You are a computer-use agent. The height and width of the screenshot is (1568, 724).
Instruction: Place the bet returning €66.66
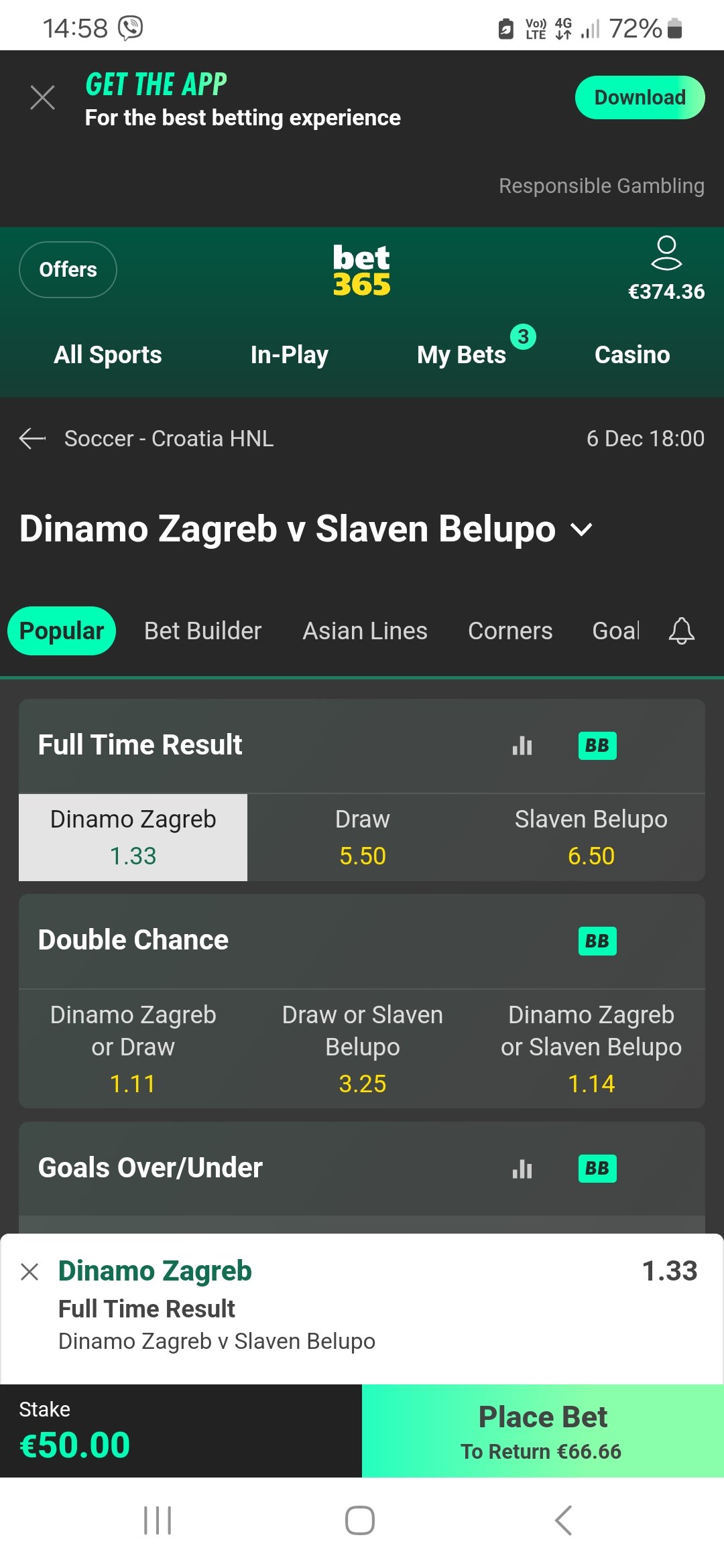(x=542, y=1431)
